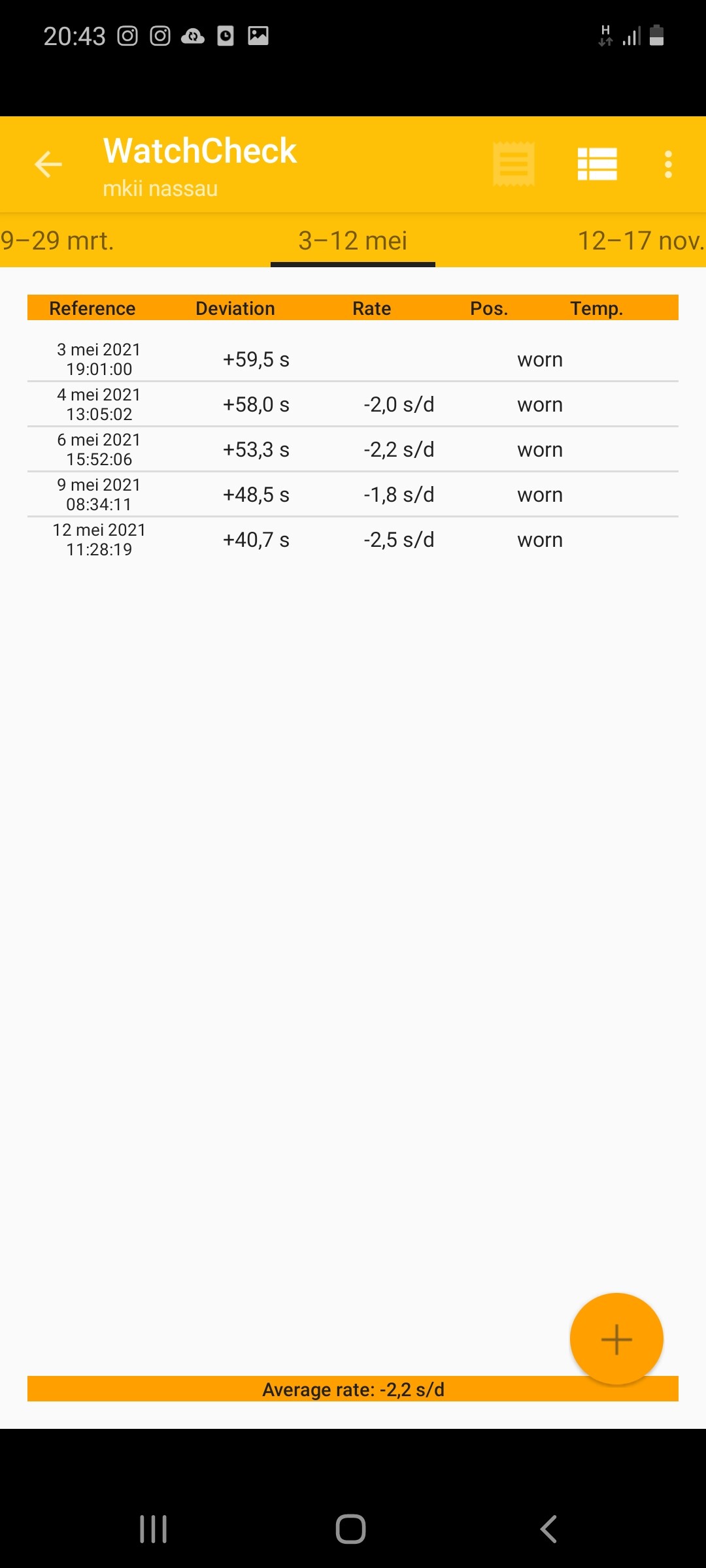Viewport: 706px width, 1568px height.
Task: Go to the home screen
Action: point(351,1529)
